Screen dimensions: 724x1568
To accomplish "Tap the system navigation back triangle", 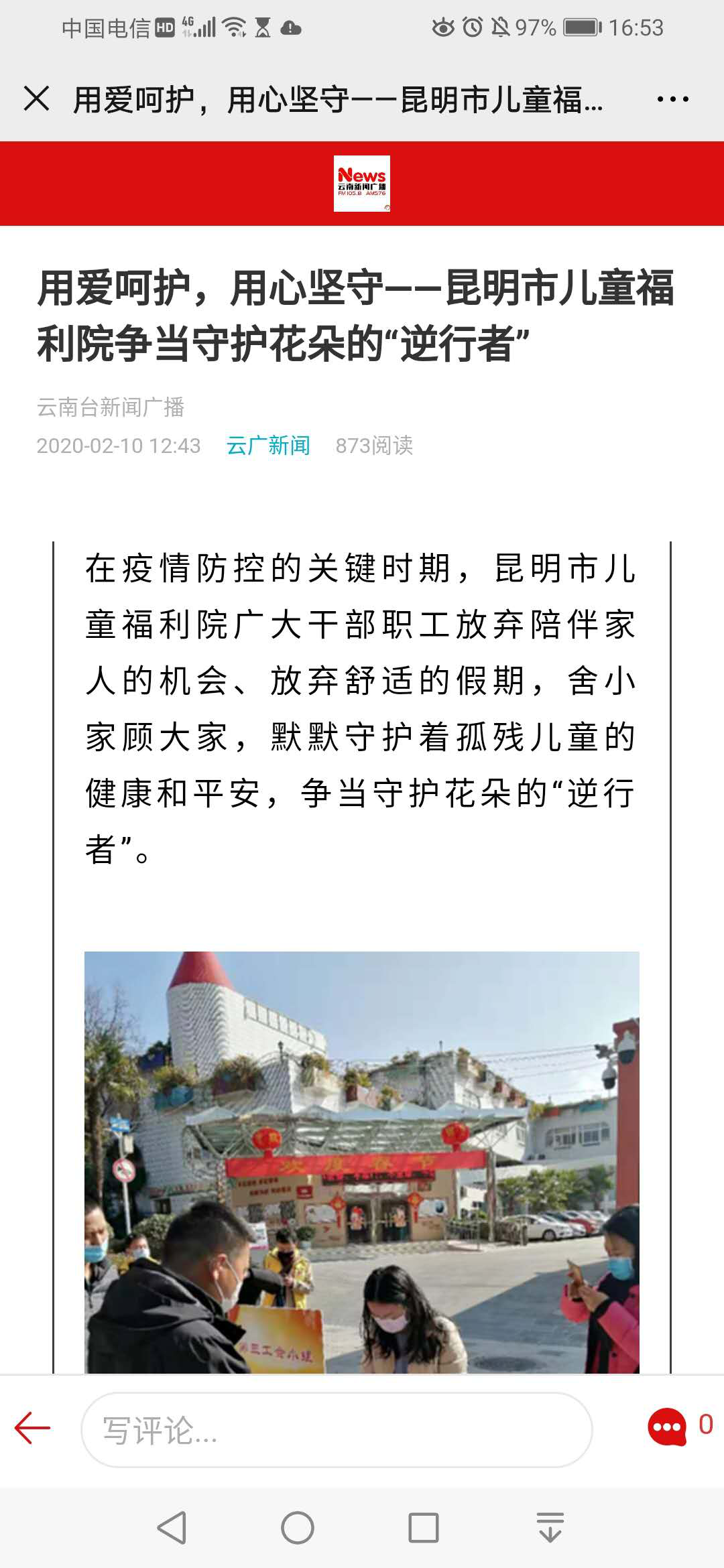I will [x=172, y=1528].
